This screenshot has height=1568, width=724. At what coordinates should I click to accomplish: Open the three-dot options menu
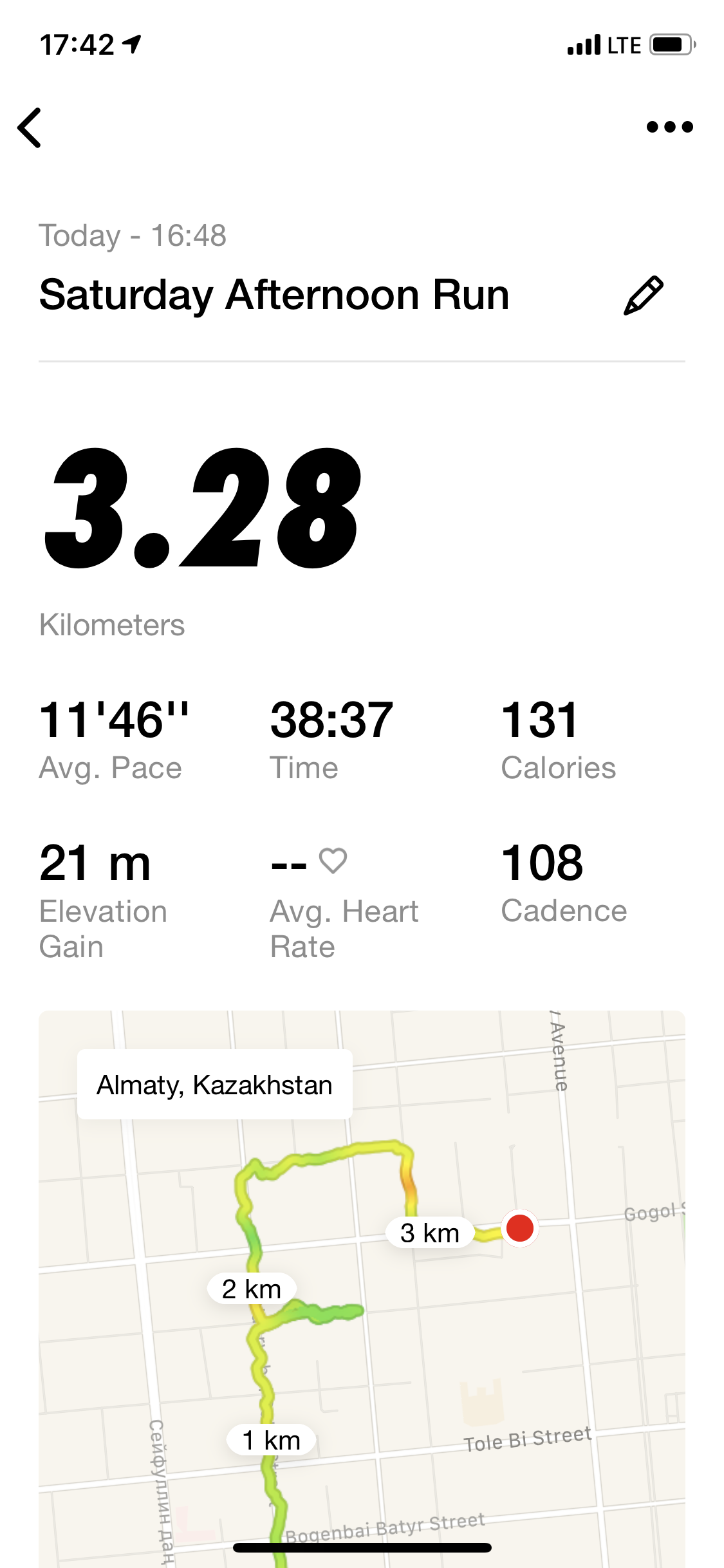(x=669, y=127)
